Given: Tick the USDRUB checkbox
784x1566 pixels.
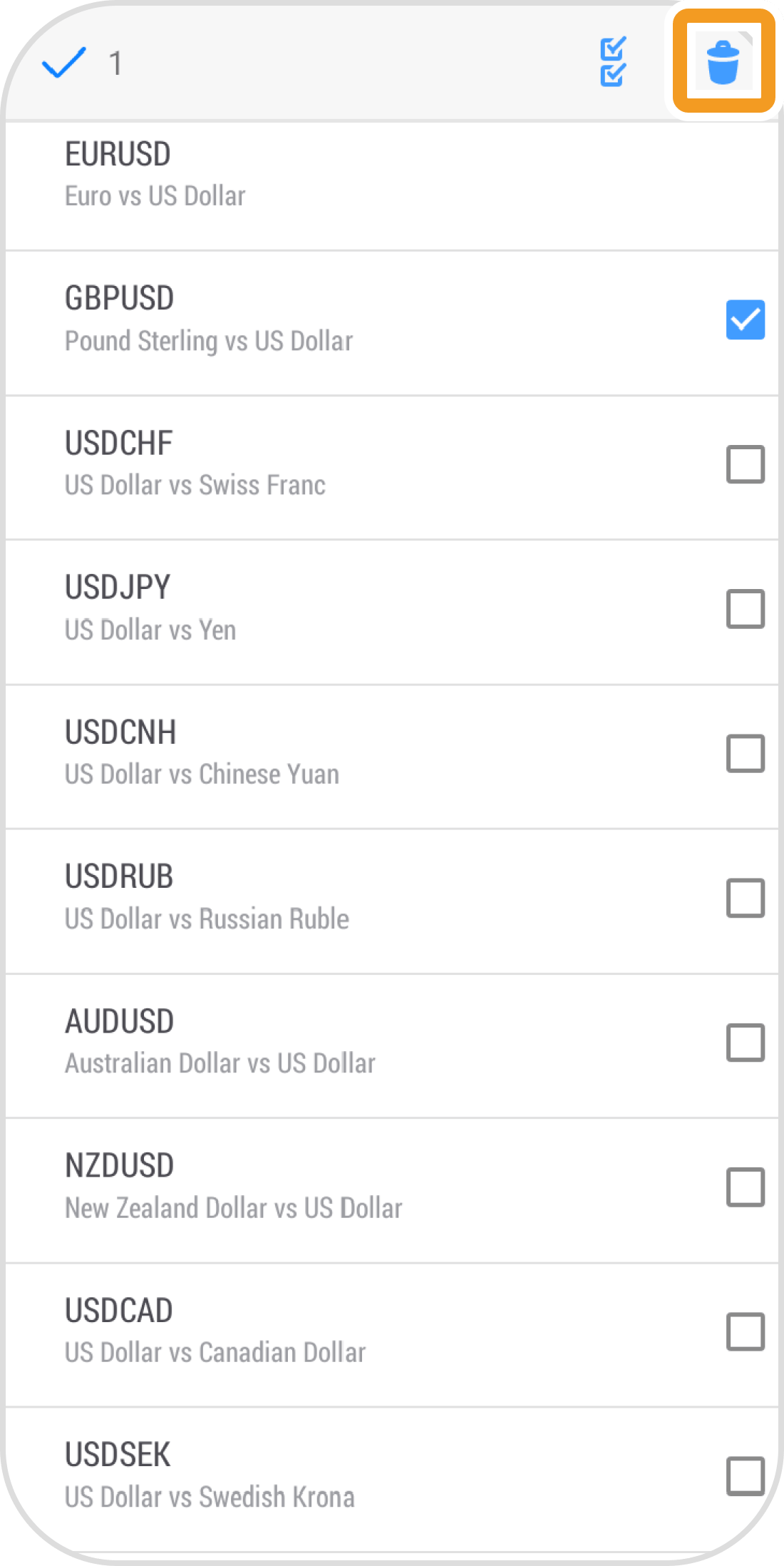Looking at the screenshot, I should tap(745, 898).
